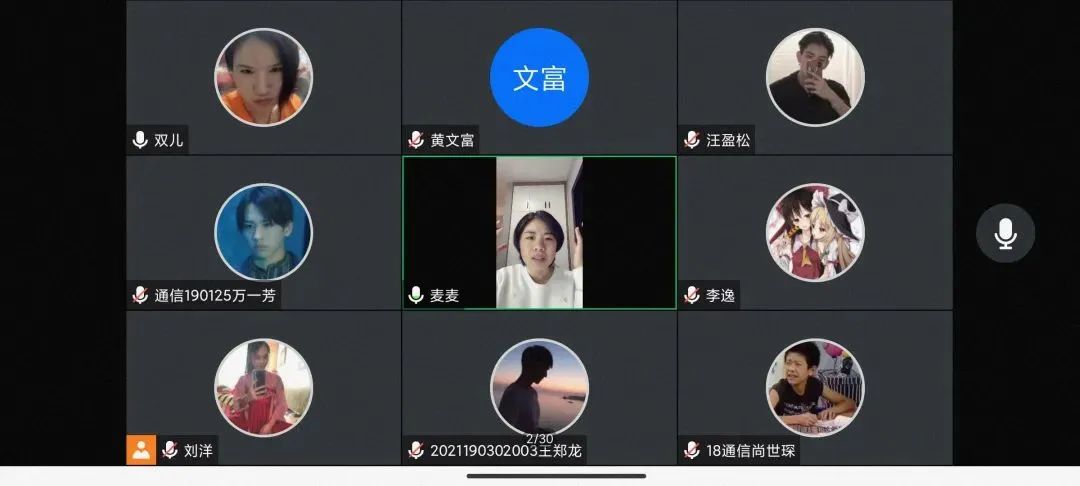Open 李逸's participant tile
The height and width of the screenshot is (486, 1080).
coord(814,232)
